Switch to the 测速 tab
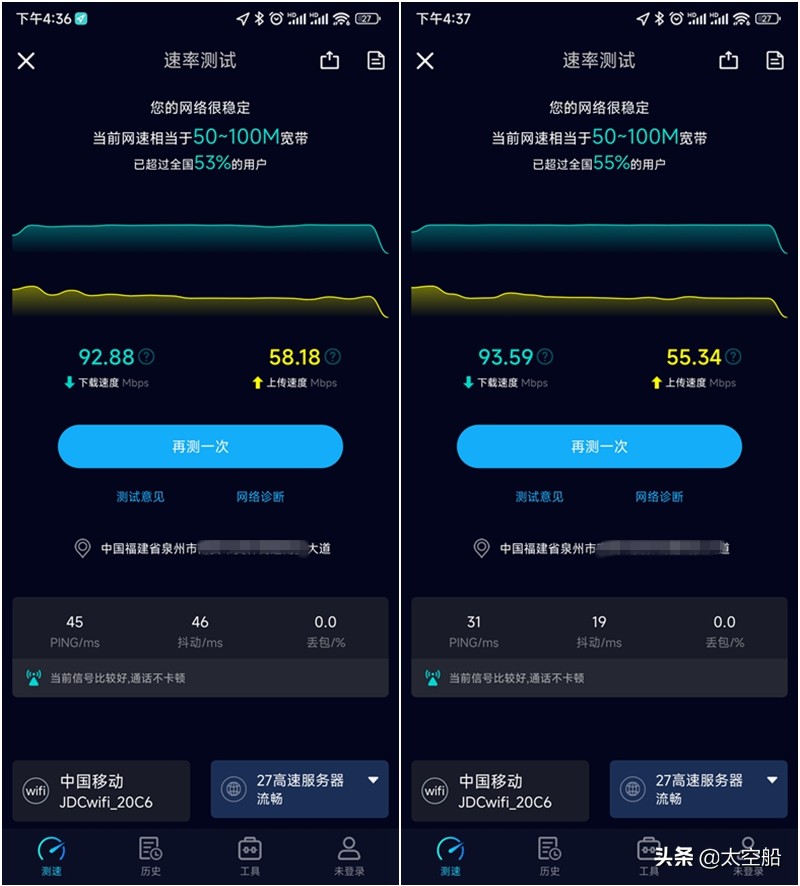This screenshot has width=800, height=886. [51, 857]
